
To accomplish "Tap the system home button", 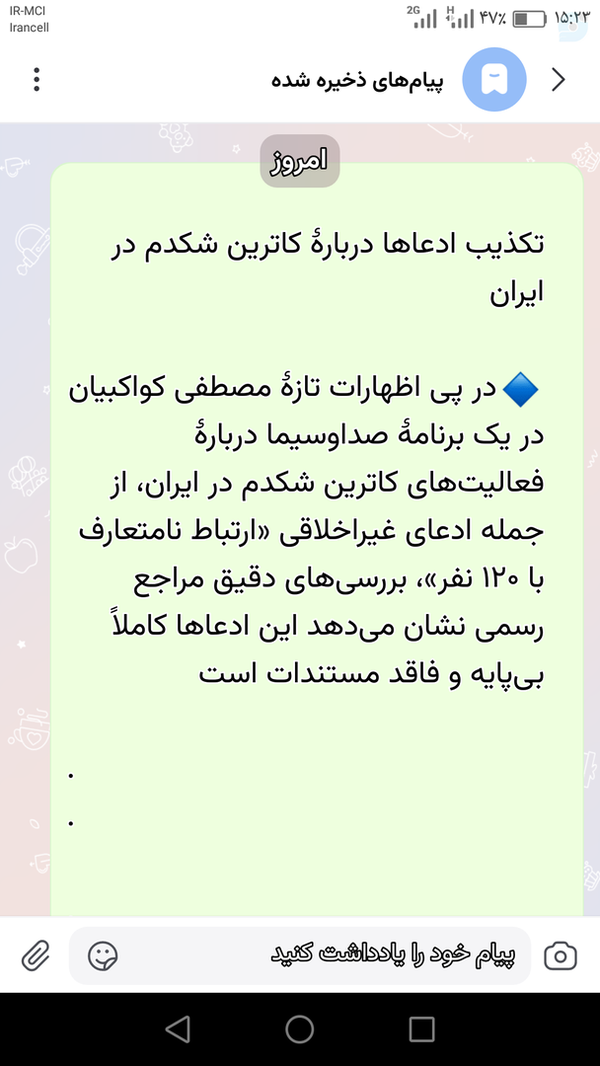I will [x=299, y=1029].
